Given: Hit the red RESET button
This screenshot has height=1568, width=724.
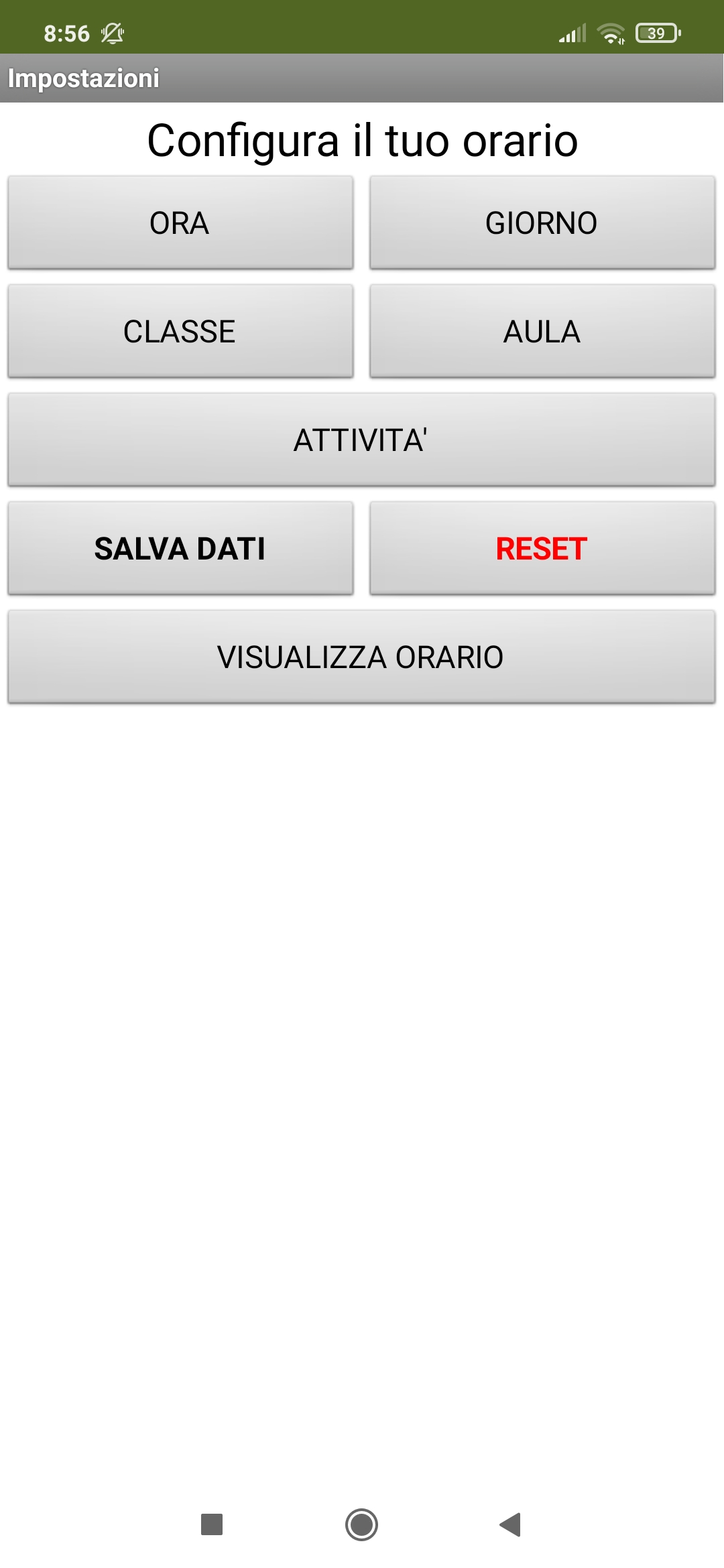Looking at the screenshot, I should 542,548.
